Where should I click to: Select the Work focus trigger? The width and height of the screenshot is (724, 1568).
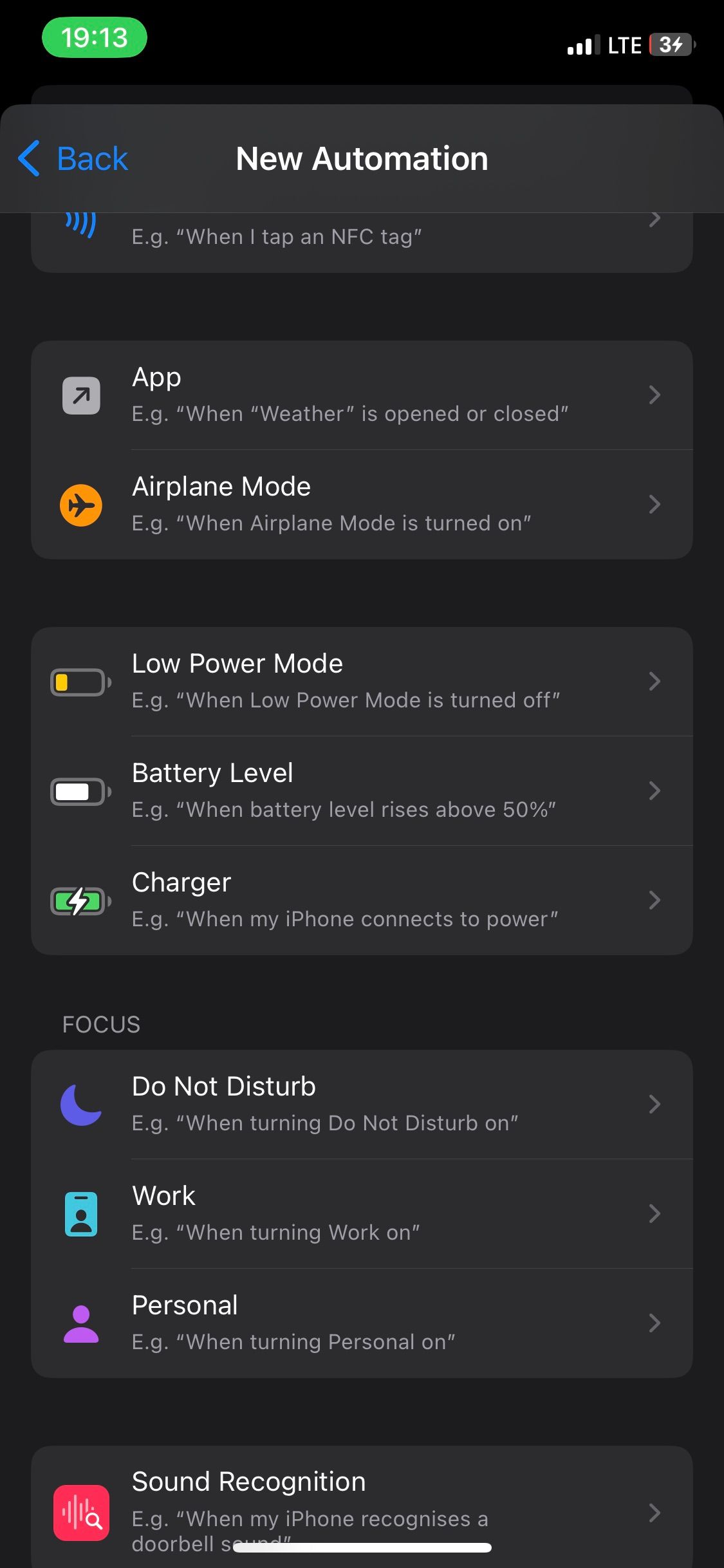tap(362, 1214)
